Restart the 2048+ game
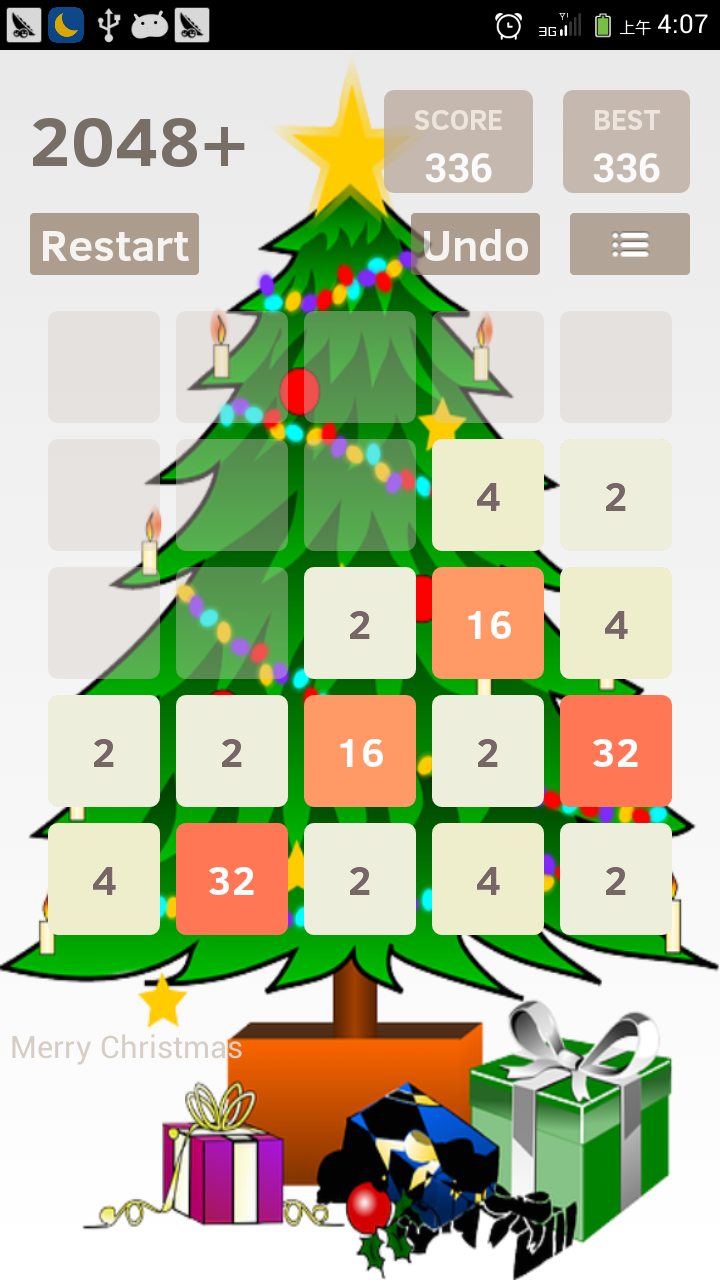The width and height of the screenshot is (720, 1280). 114,244
